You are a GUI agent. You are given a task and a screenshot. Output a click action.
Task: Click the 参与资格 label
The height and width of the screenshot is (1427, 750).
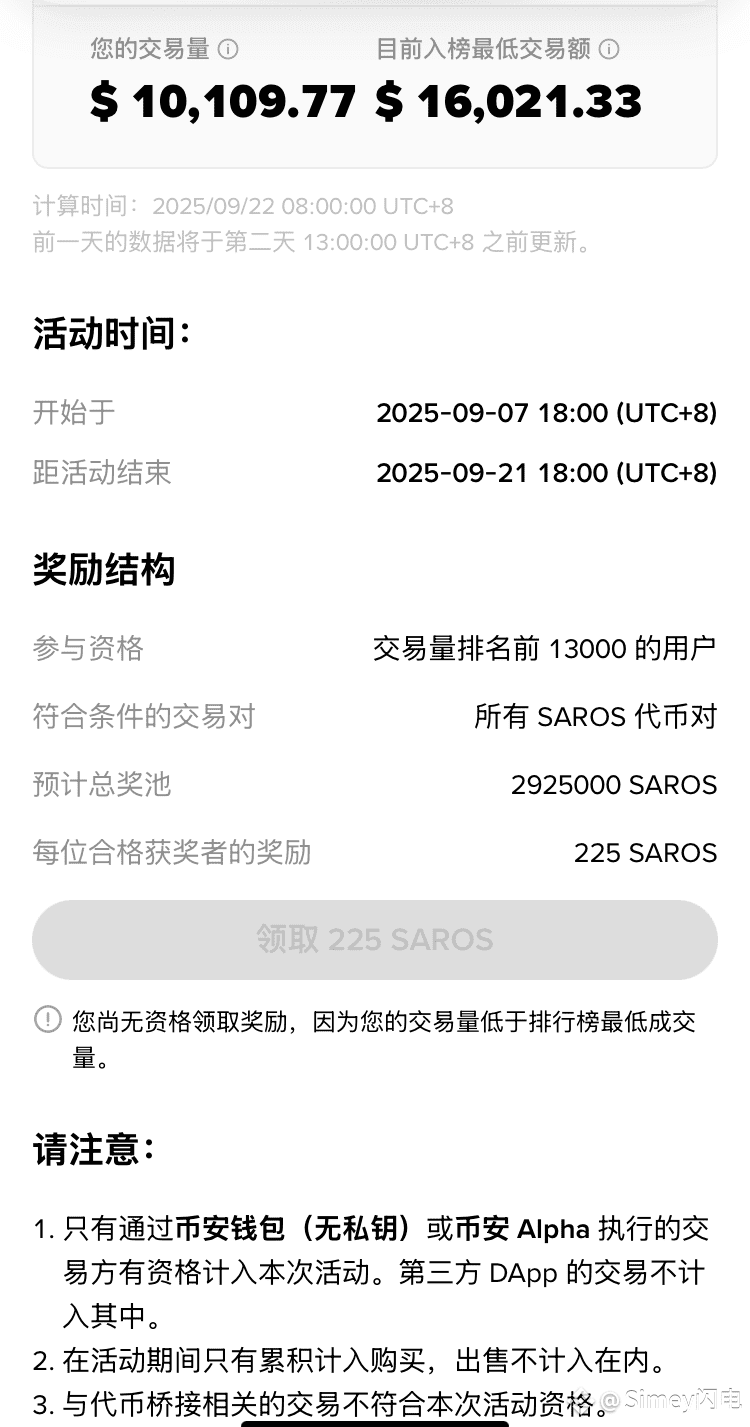[x=88, y=648]
